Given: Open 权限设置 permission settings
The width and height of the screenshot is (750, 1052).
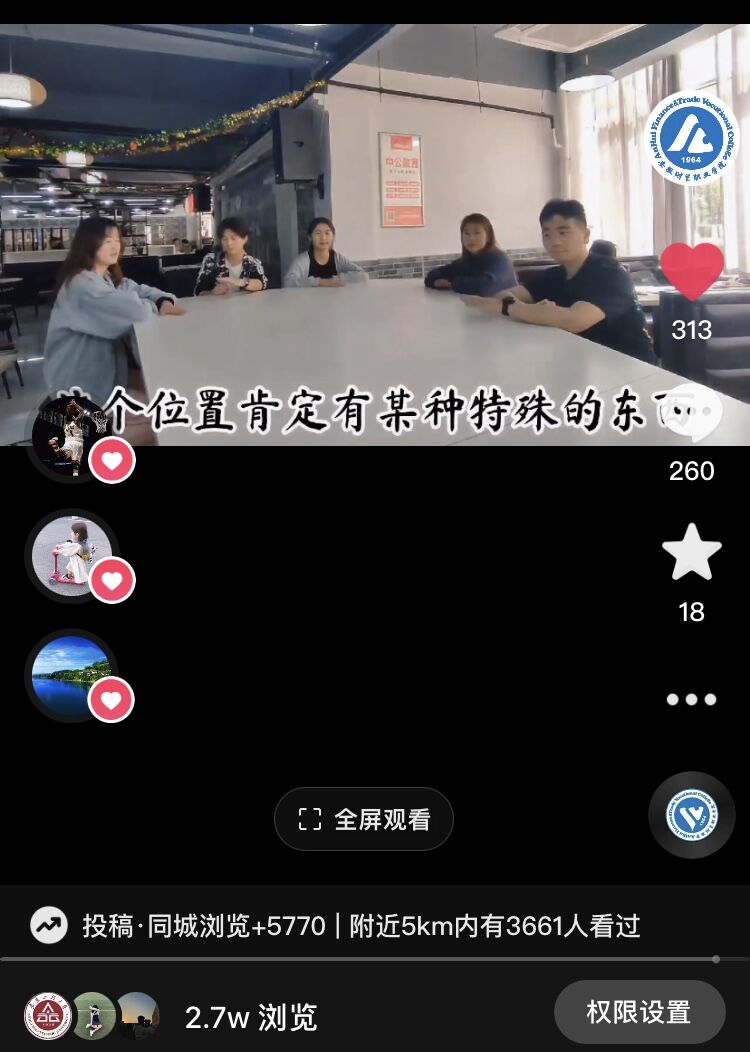Looking at the screenshot, I should (x=639, y=1012).
